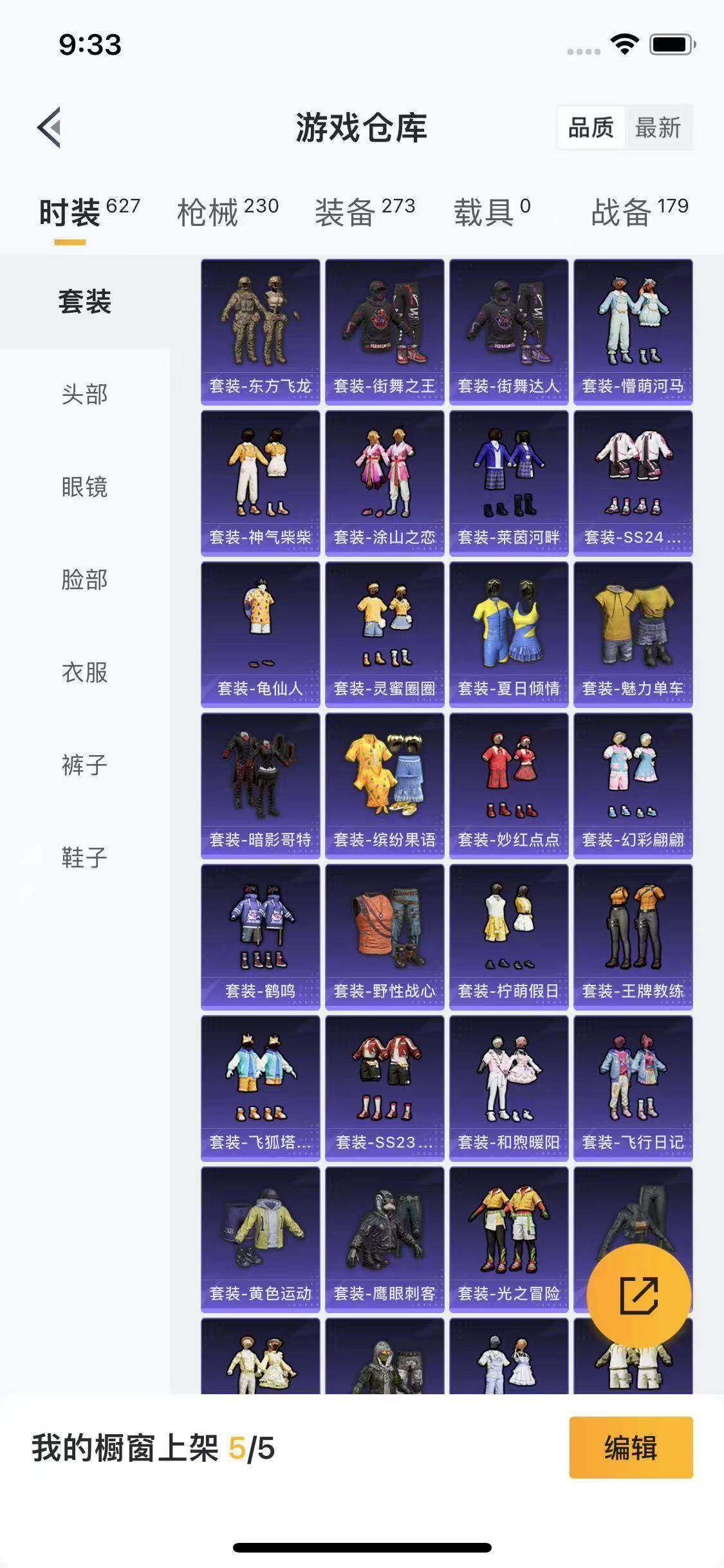Go back using the top-left arrow
Image resolution: width=724 pixels, height=1568 pixels.
pos(50,127)
